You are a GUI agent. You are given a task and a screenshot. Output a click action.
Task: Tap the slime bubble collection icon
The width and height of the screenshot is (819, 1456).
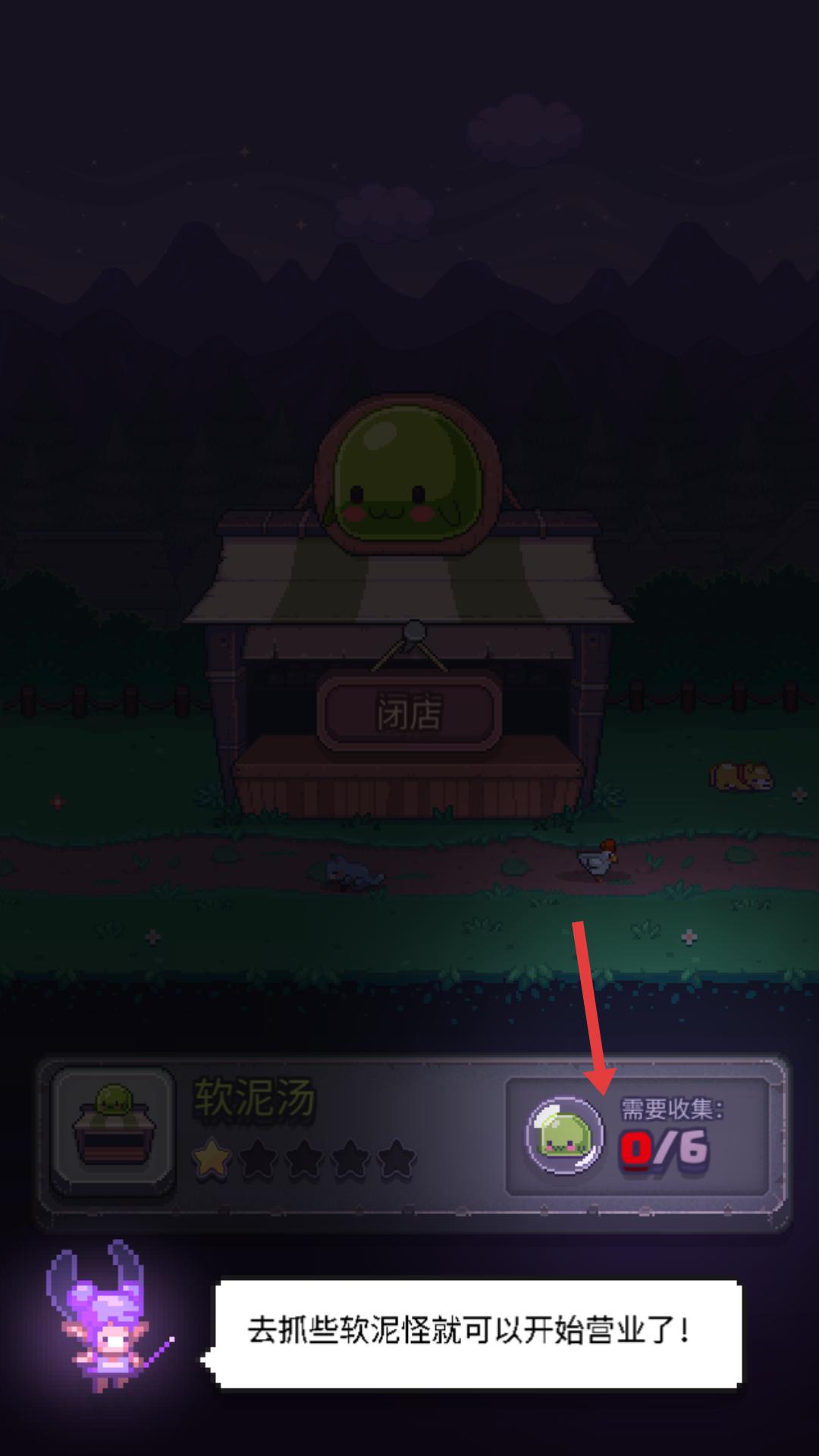564,1135
